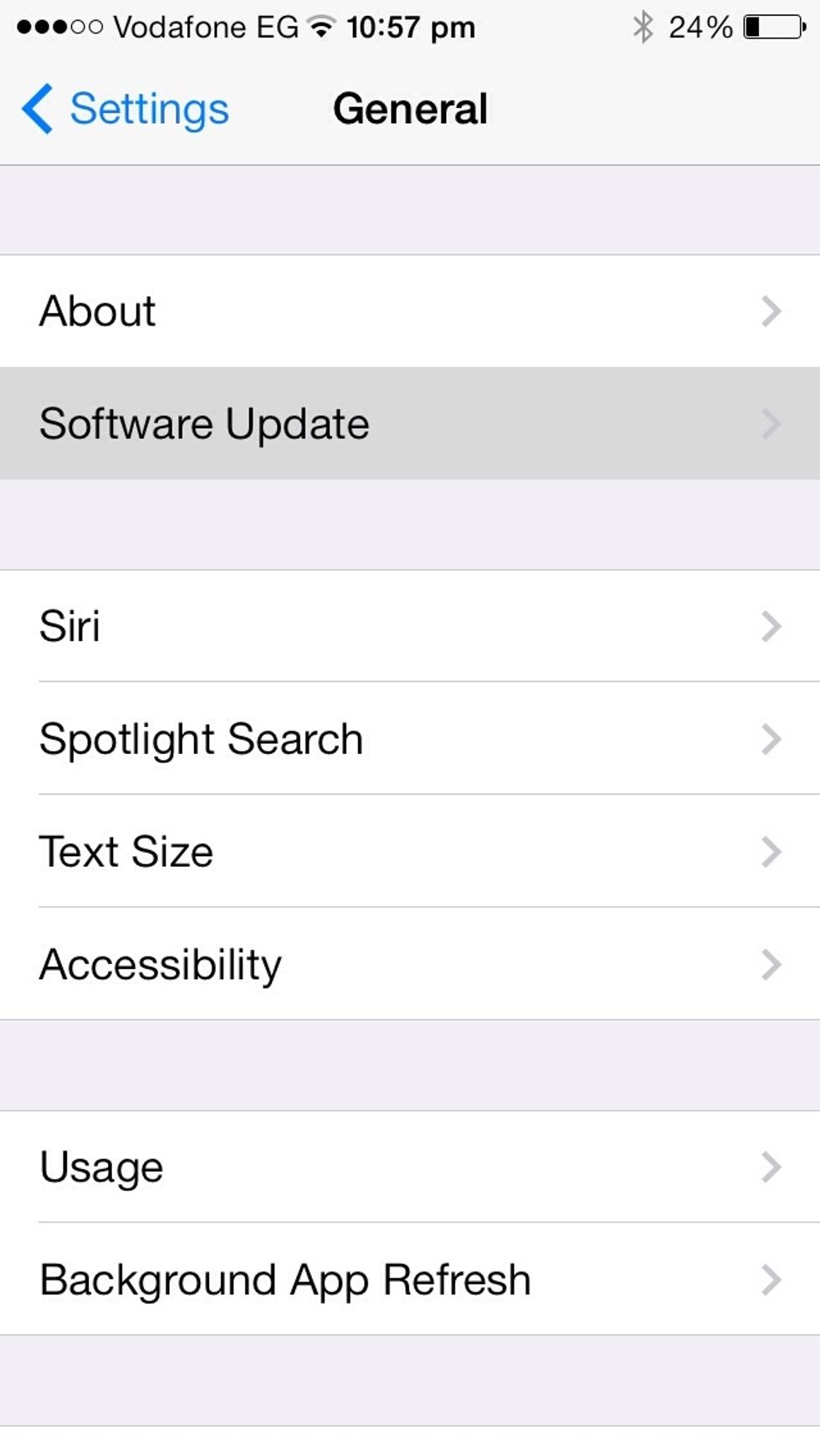Go back to Settings
This screenshot has height=1456, width=820.
[125, 109]
